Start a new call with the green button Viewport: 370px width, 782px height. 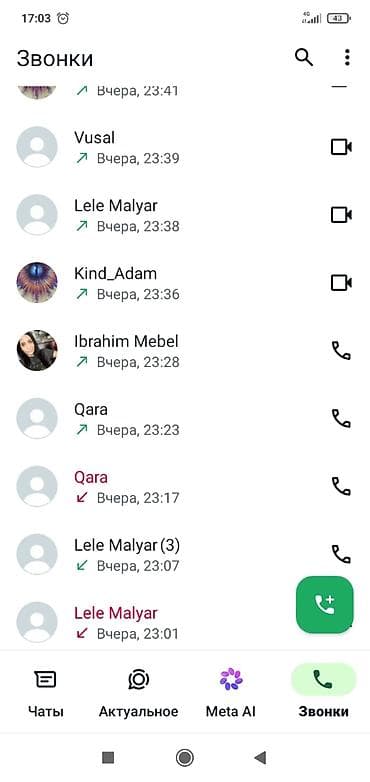pos(325,605)
